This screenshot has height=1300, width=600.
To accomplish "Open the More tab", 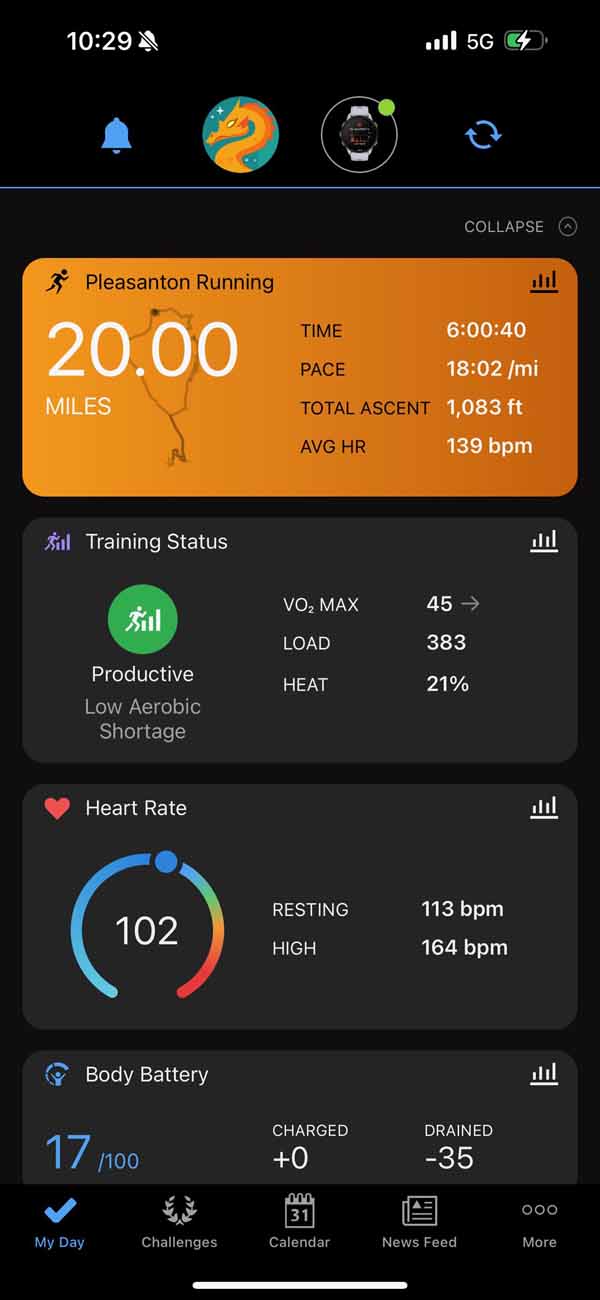I will pos(539,1222).
